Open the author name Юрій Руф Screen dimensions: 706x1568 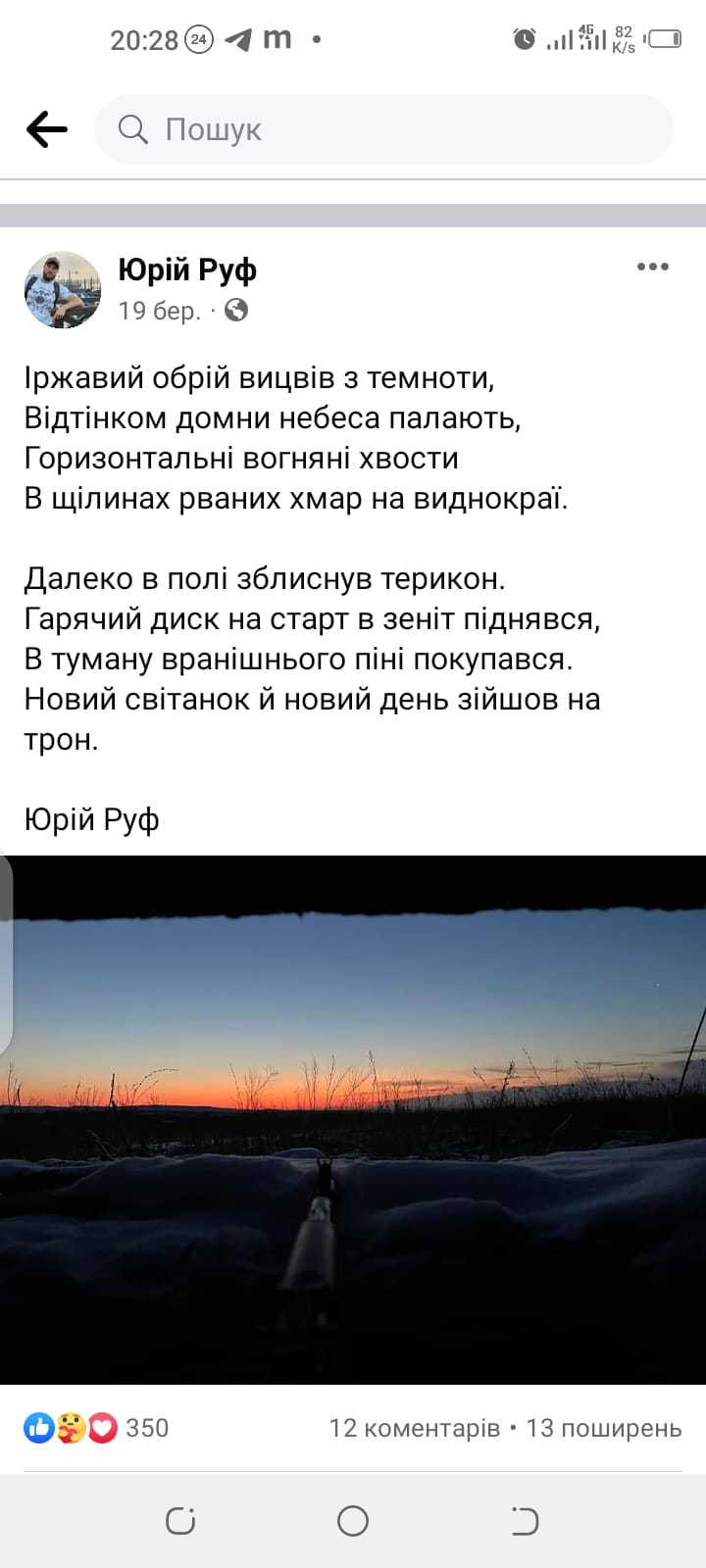click(187, 269)
